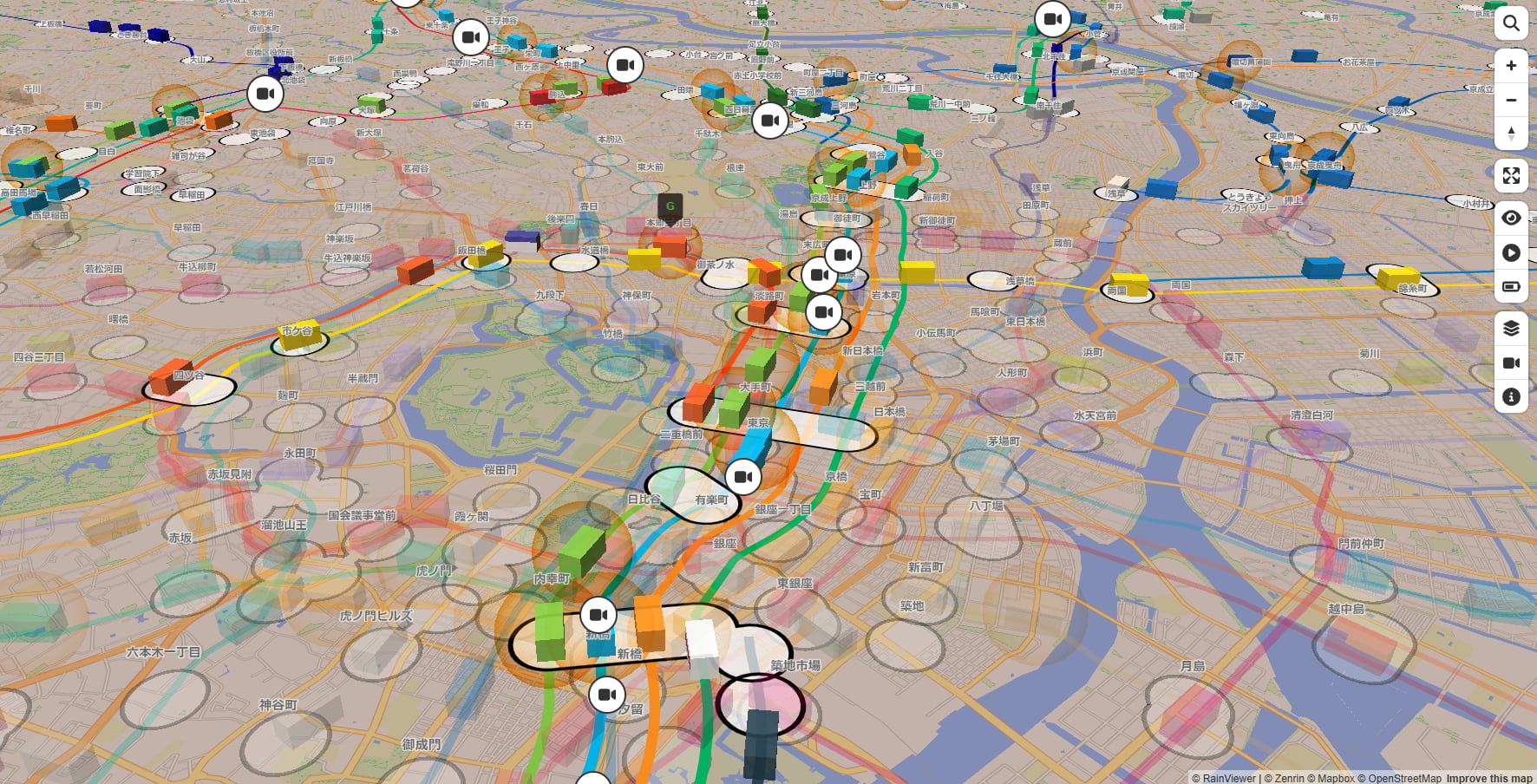Image resolution: width=1537 pixels, height=784 pixels.
Task: Open the live camera marker at 新橋
Action: [598, 615]
